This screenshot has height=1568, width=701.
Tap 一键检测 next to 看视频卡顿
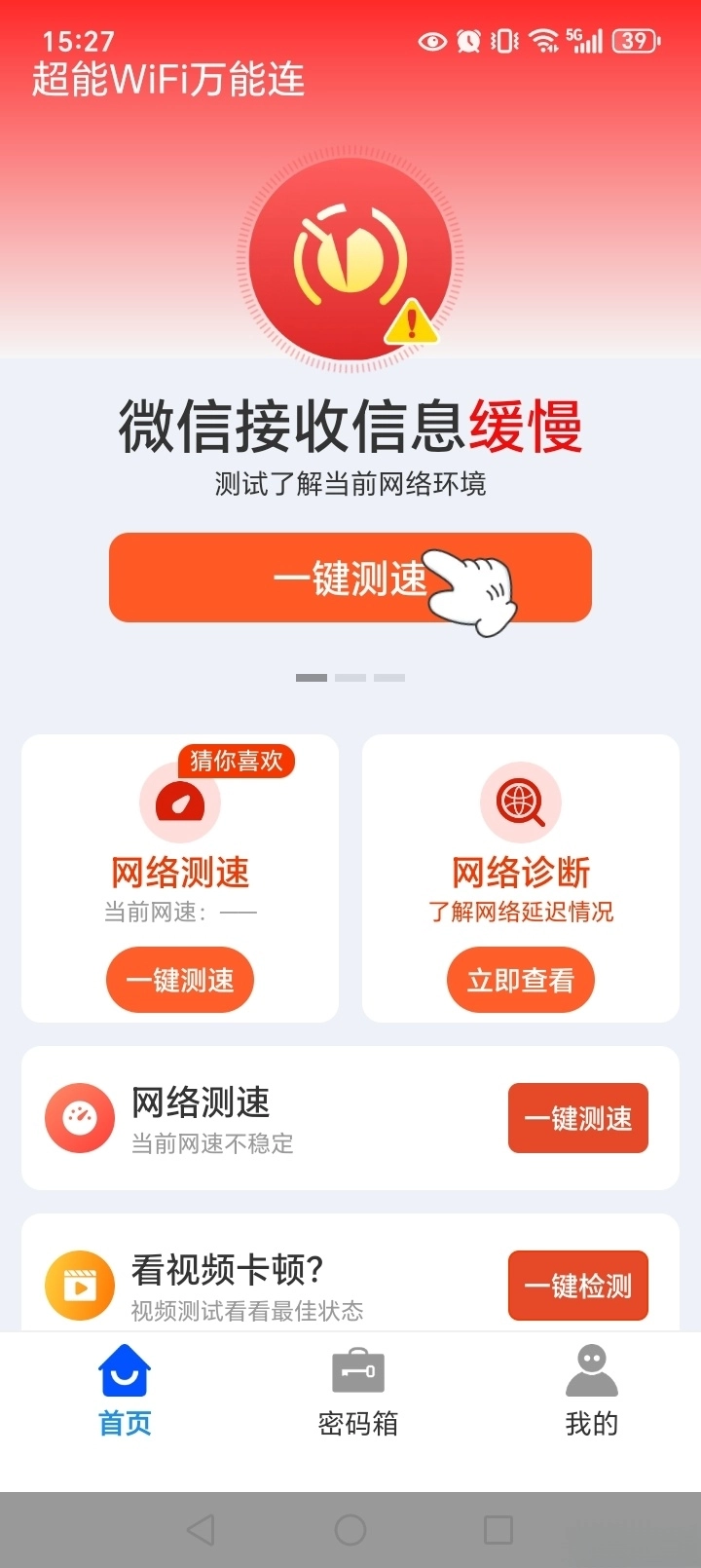click(x=577, y=1286)
